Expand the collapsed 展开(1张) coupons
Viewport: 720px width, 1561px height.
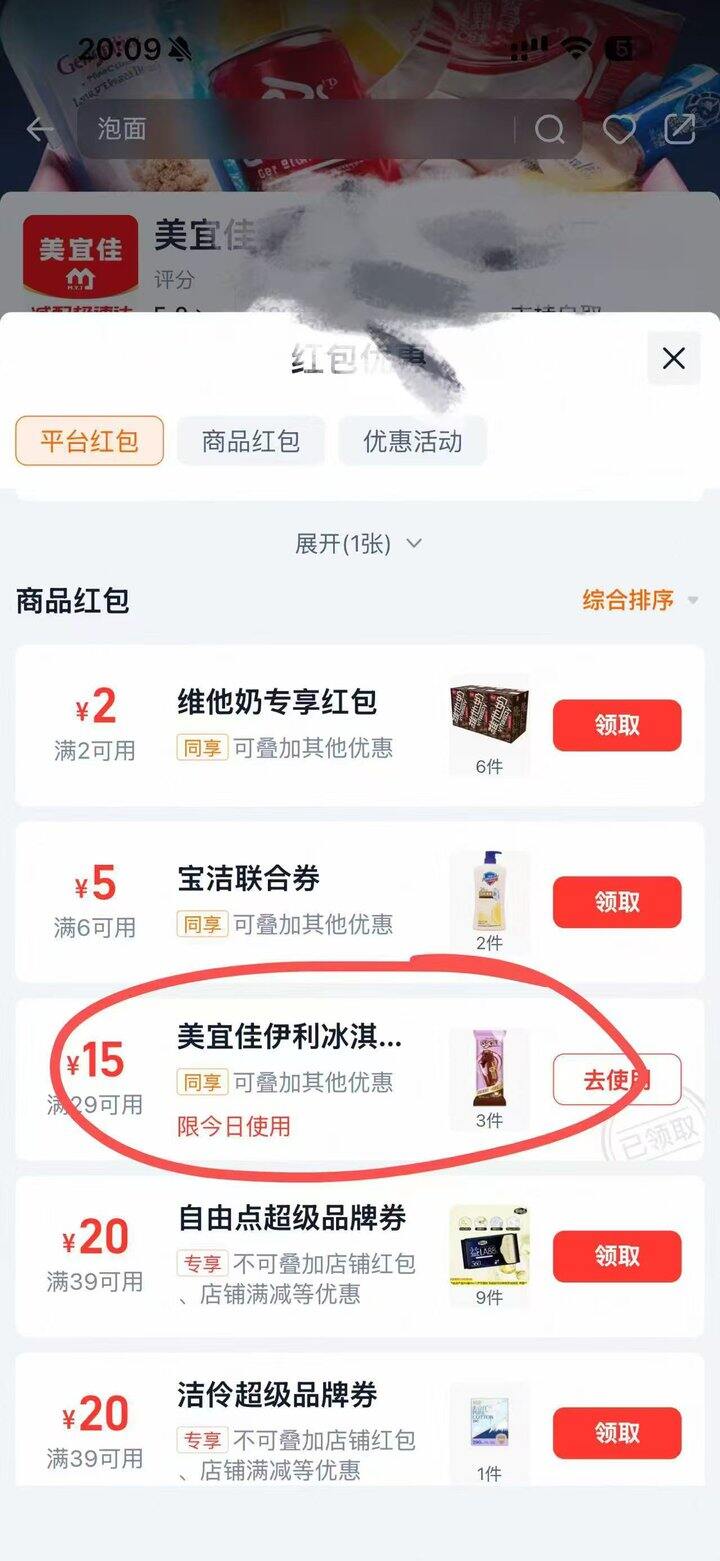click(x=358, y=544)
